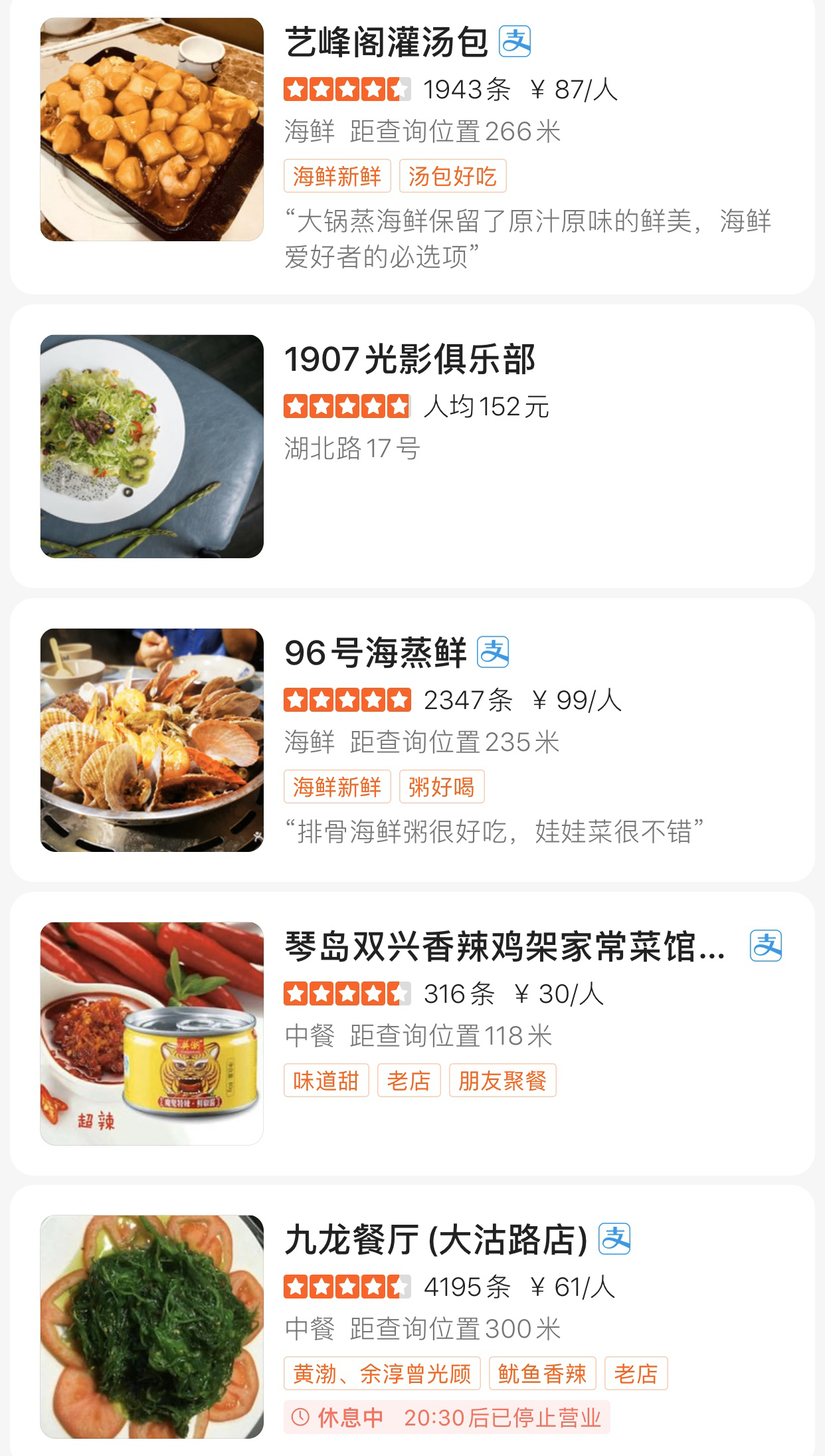Select the 96号海蒸鲜 seafood restaurant

[375, 653]
